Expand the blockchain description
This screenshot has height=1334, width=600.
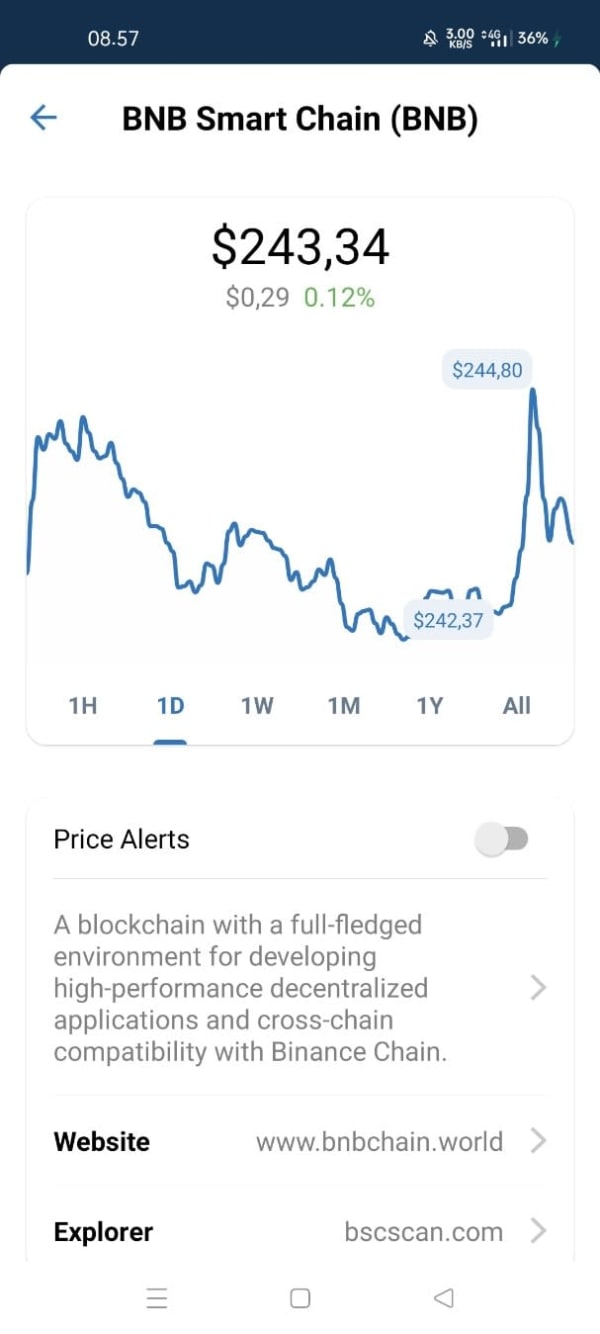(538, 988)
